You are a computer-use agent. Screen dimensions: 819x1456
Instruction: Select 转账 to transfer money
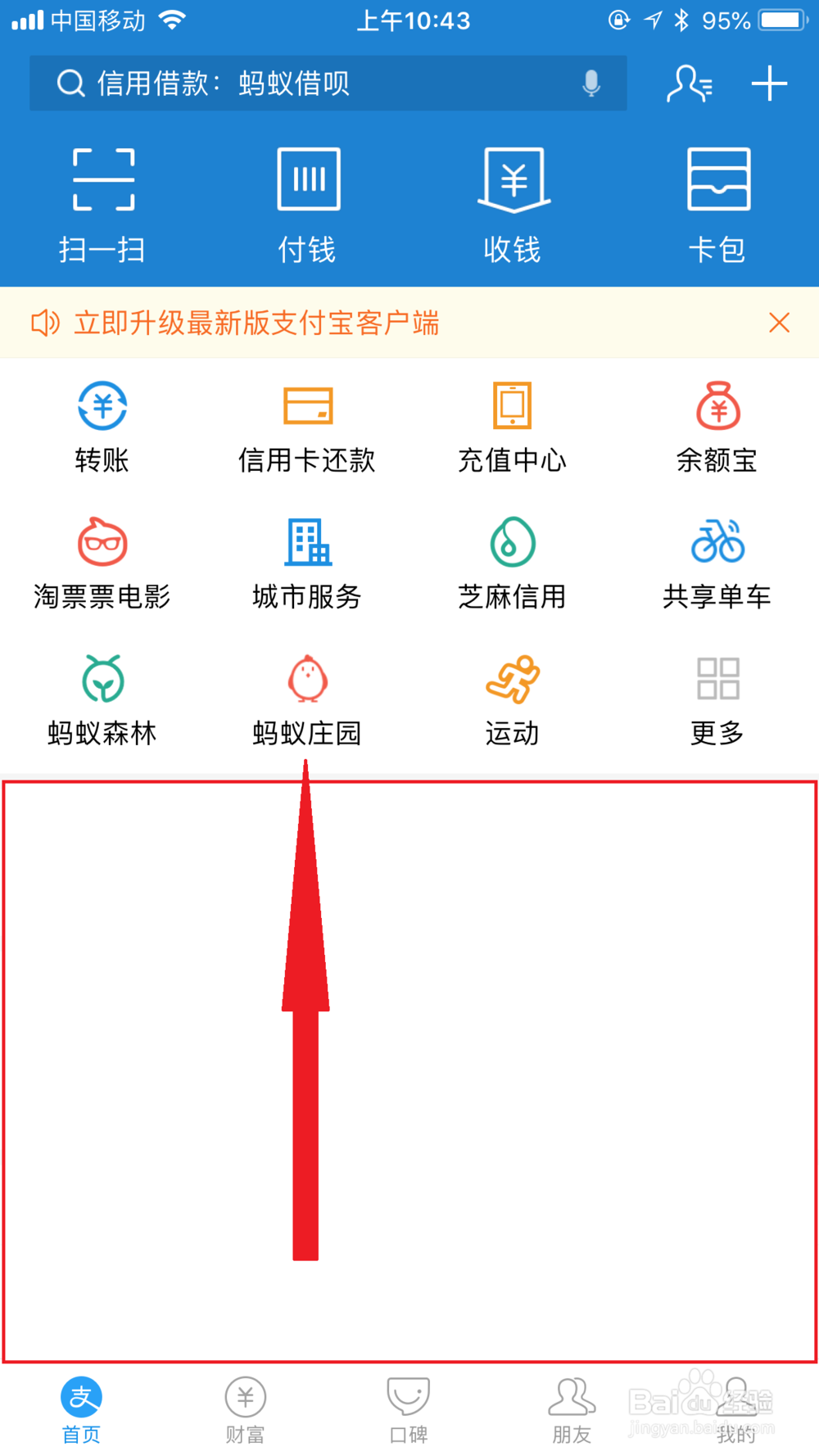click(102, 426)
